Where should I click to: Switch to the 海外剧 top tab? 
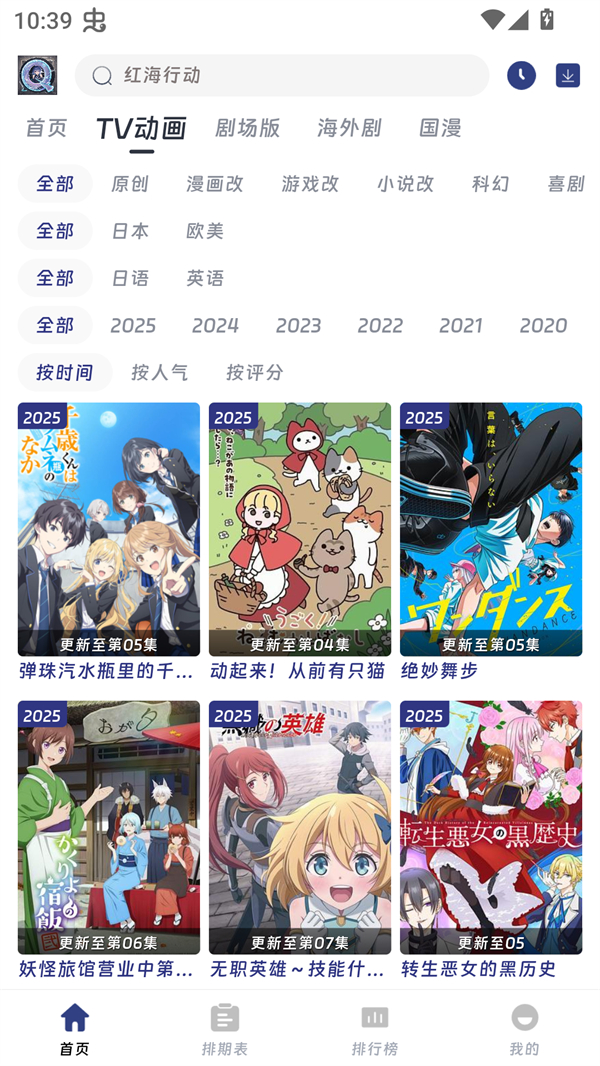349,128
